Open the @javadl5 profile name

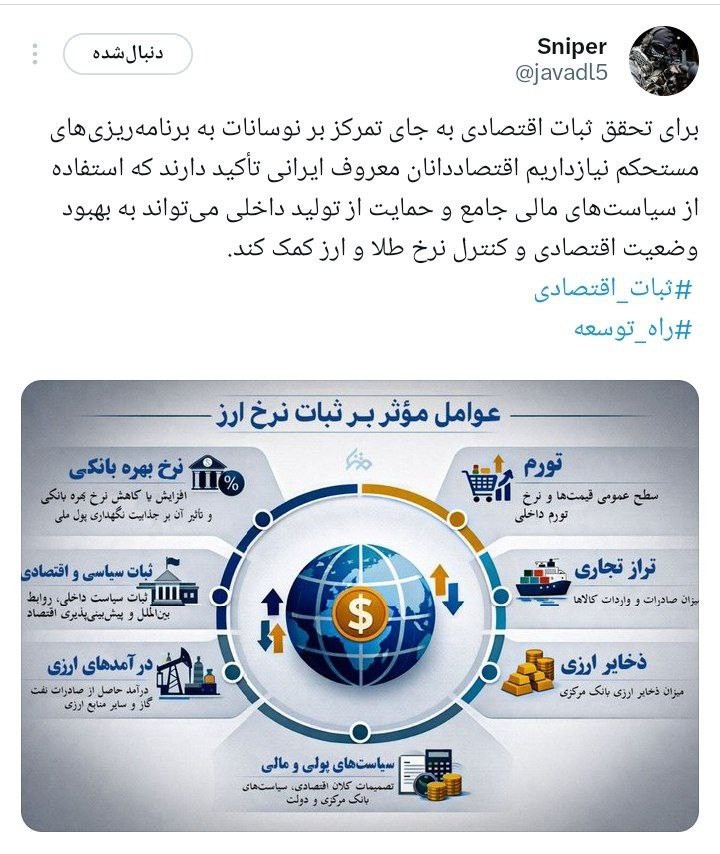[560, 73]
